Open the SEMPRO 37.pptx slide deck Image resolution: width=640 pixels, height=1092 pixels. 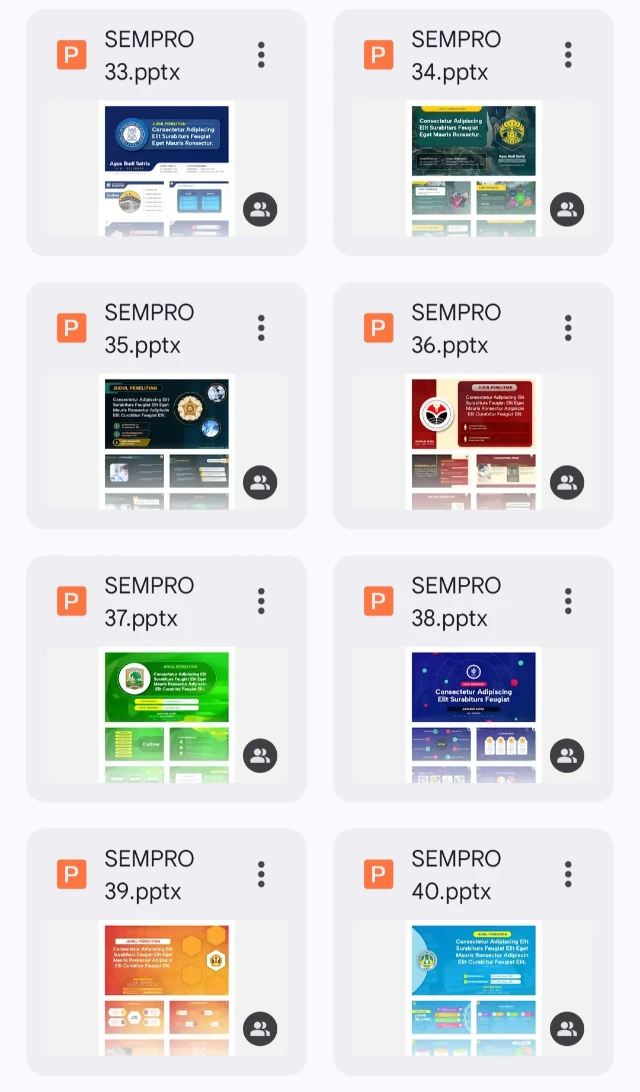pyautogui.click(x=167, y=713)
